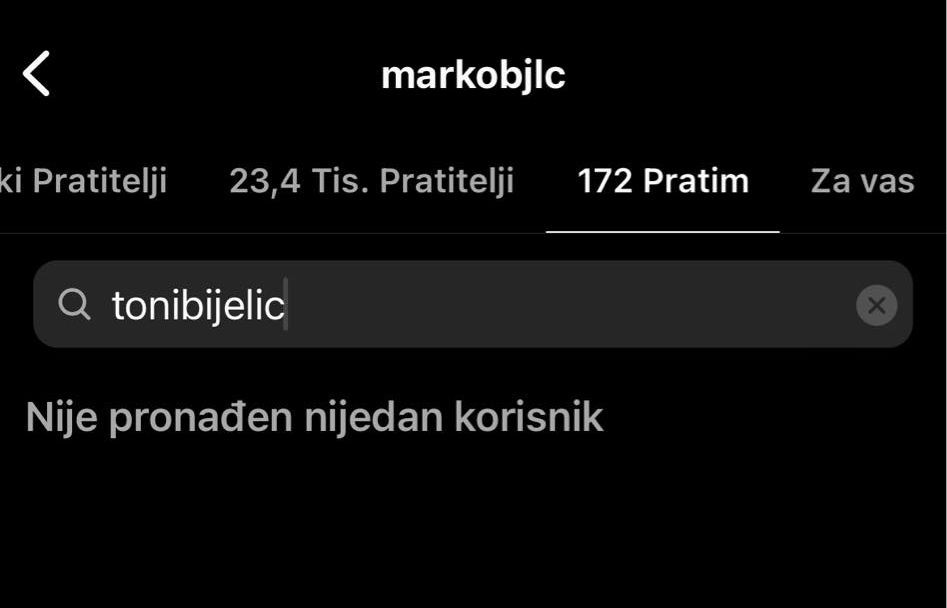947x608 pixels.
Task: Switch to the partially visible Pratitelji tab
Action: coord(84,181)
